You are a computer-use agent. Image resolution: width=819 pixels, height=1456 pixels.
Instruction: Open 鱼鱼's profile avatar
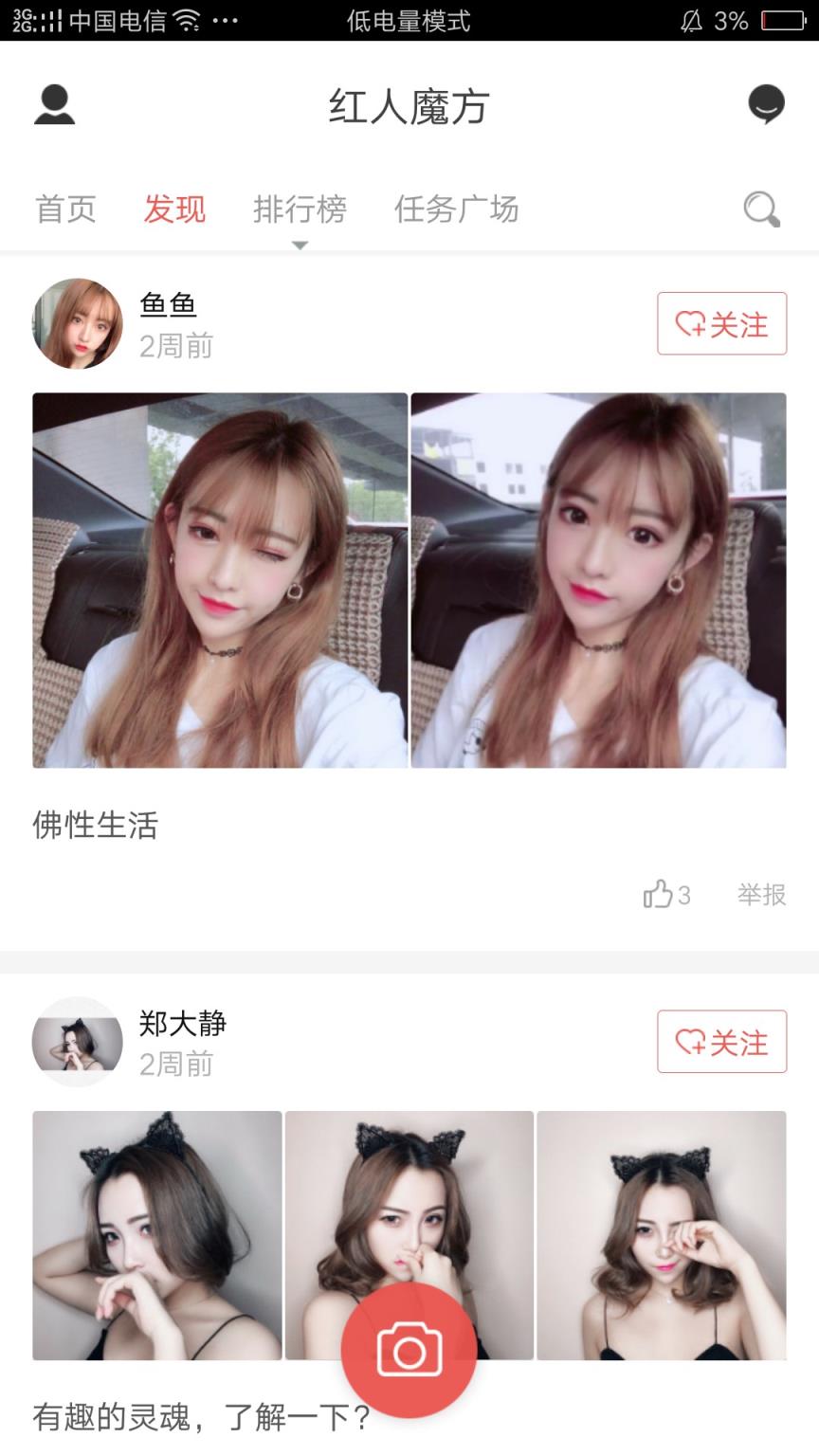[x=78, y=323]
